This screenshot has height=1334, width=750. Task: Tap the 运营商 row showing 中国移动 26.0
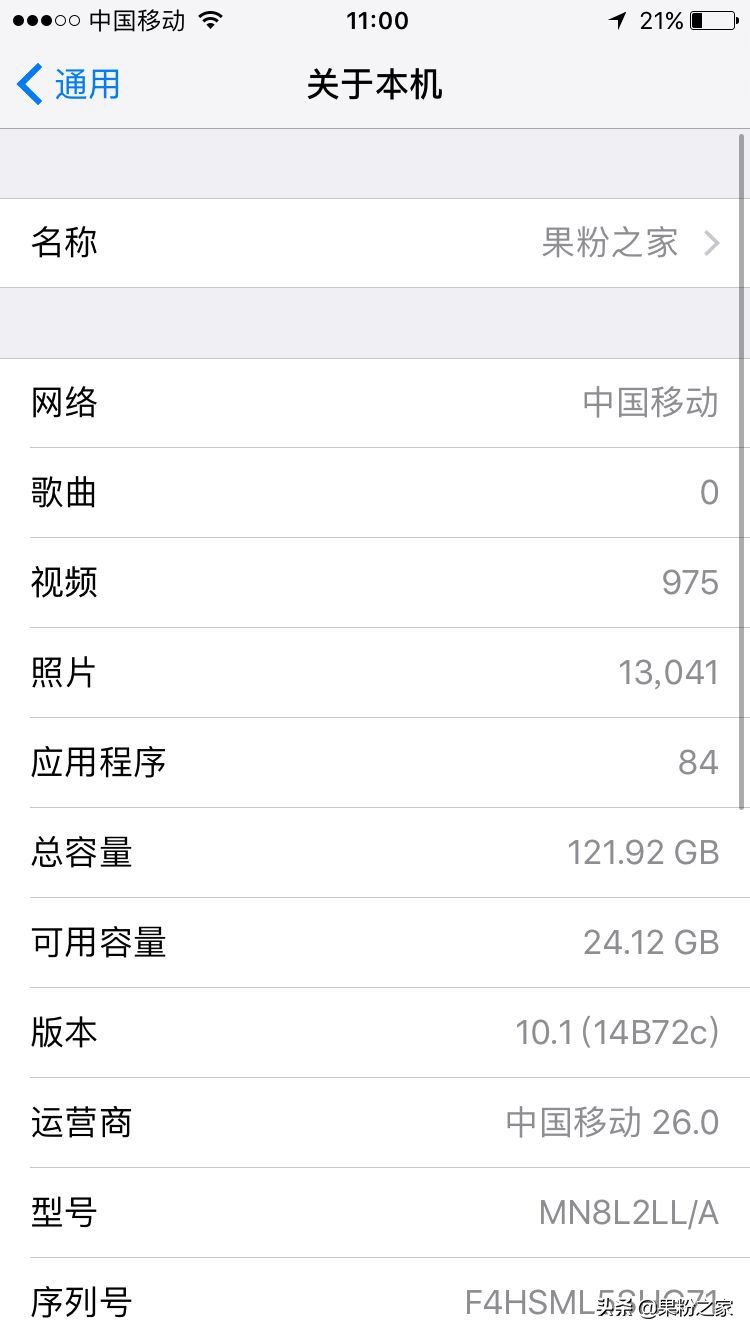tap(375, 1123)
